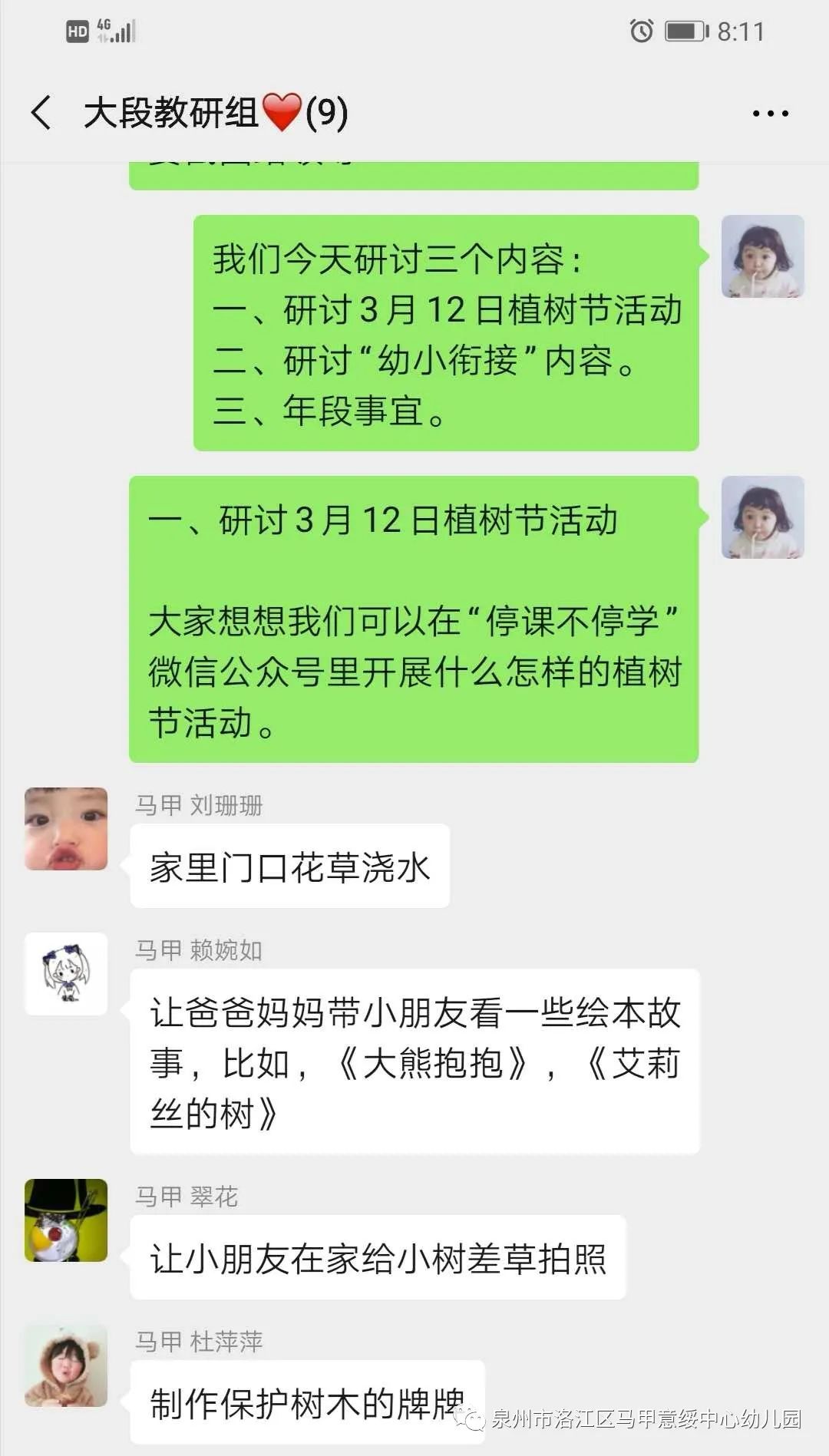829x1456 pixels.
Task: Tap sender avatar beside 我们今天研讨三个内容 message
Action: 762,256
